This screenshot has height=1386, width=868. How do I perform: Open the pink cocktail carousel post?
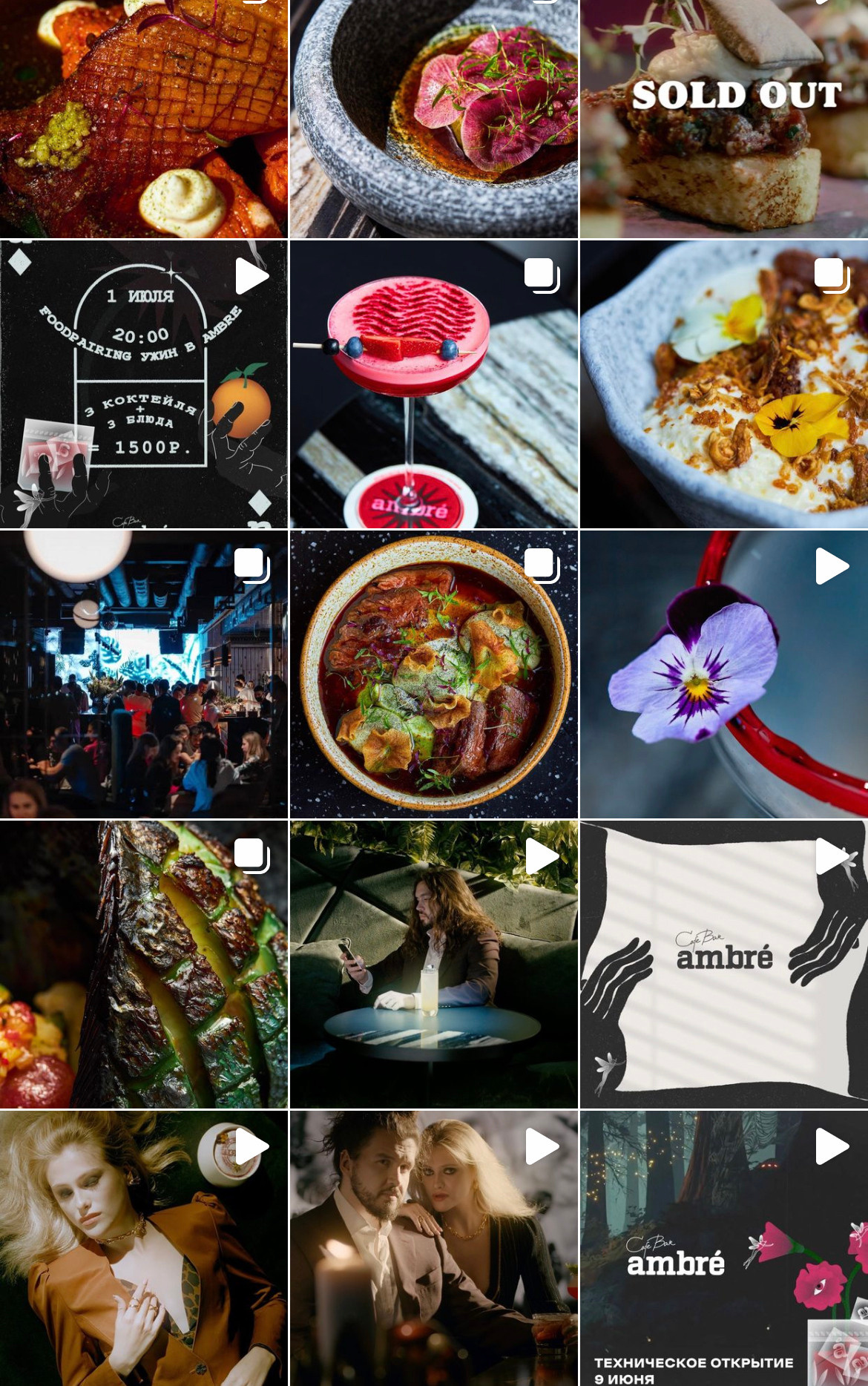point(434,384)
